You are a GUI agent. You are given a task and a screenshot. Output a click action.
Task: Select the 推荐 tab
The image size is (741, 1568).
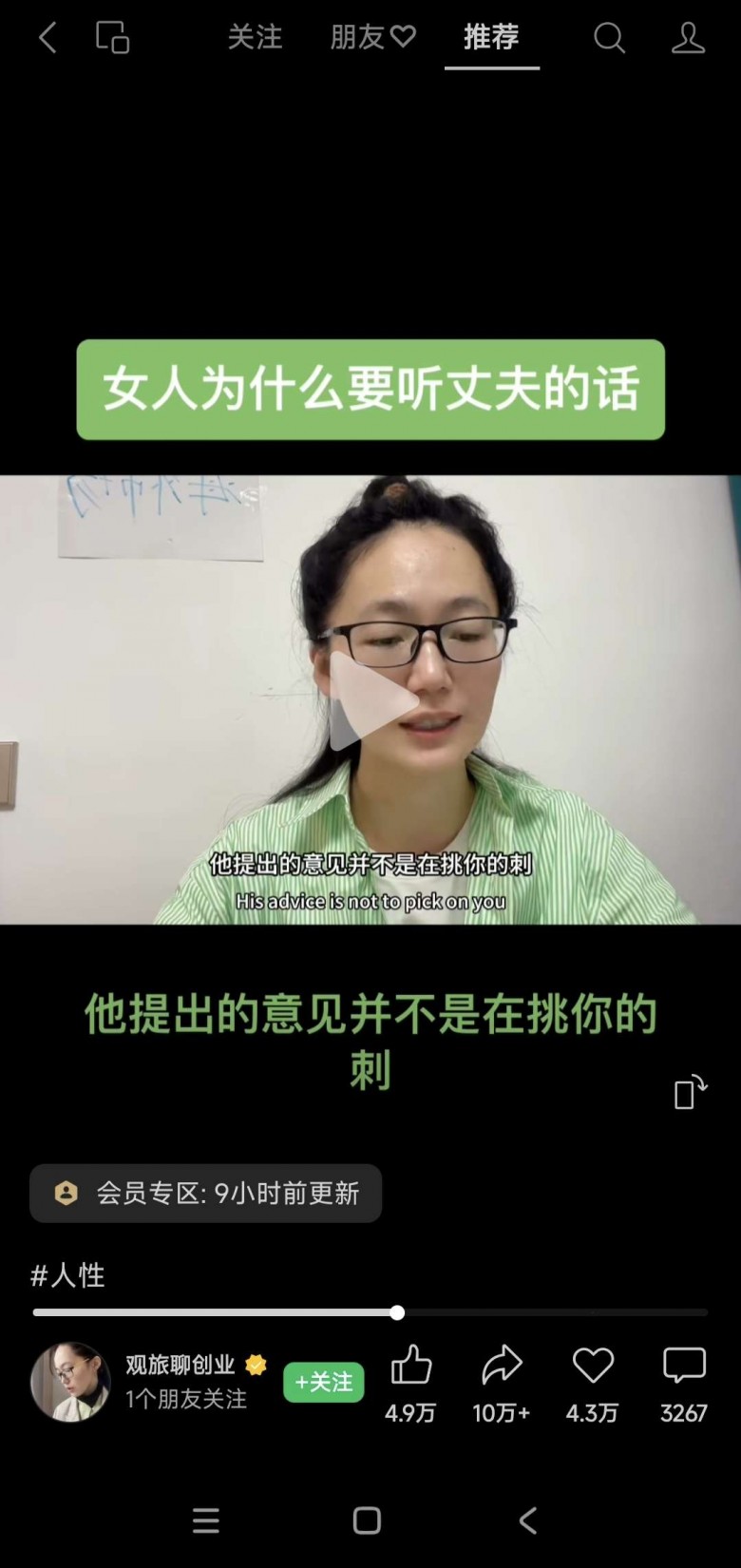coord(491,38)
